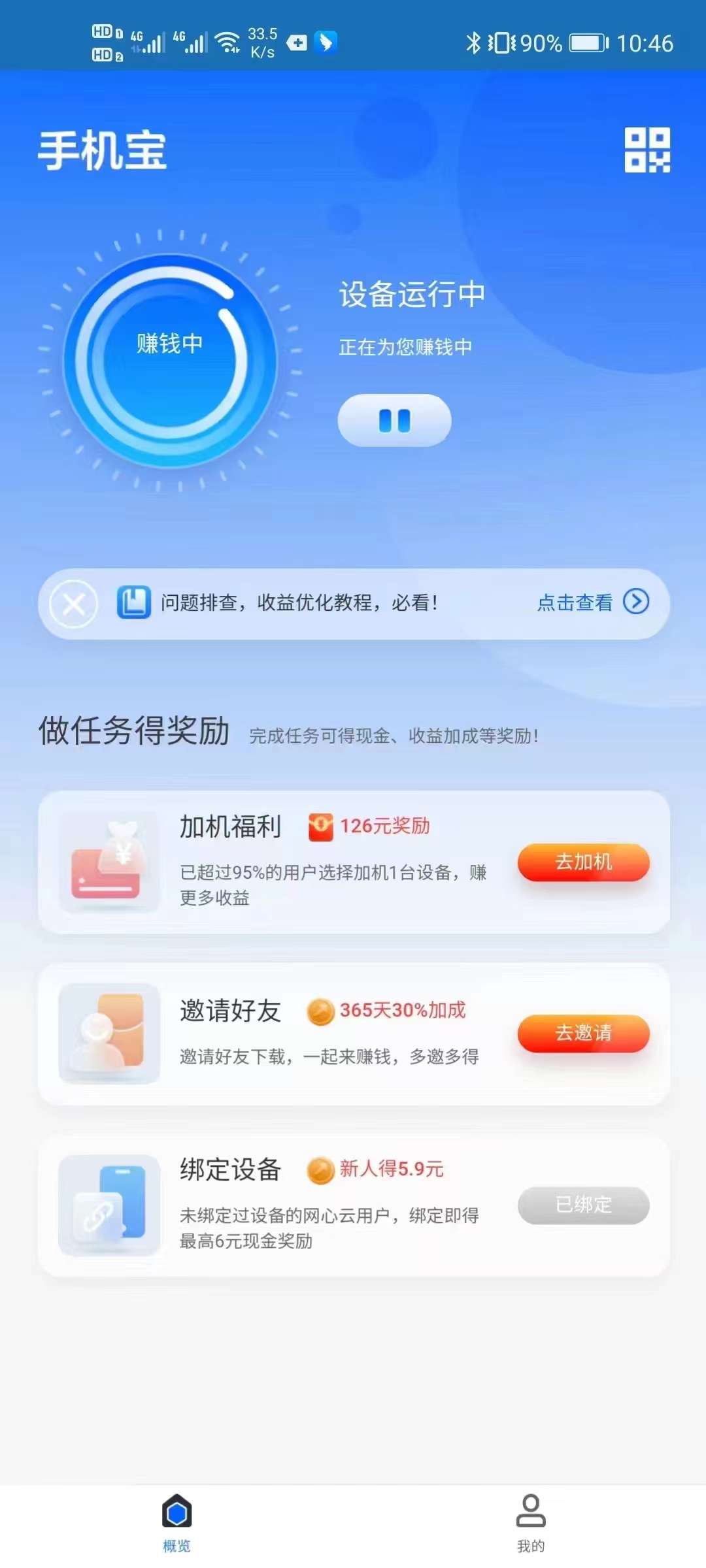Image resolution: width=706 pixels, height=1568 pixels.
Task: Tap the 去加机 button
Action: click(x=584, y=862)
